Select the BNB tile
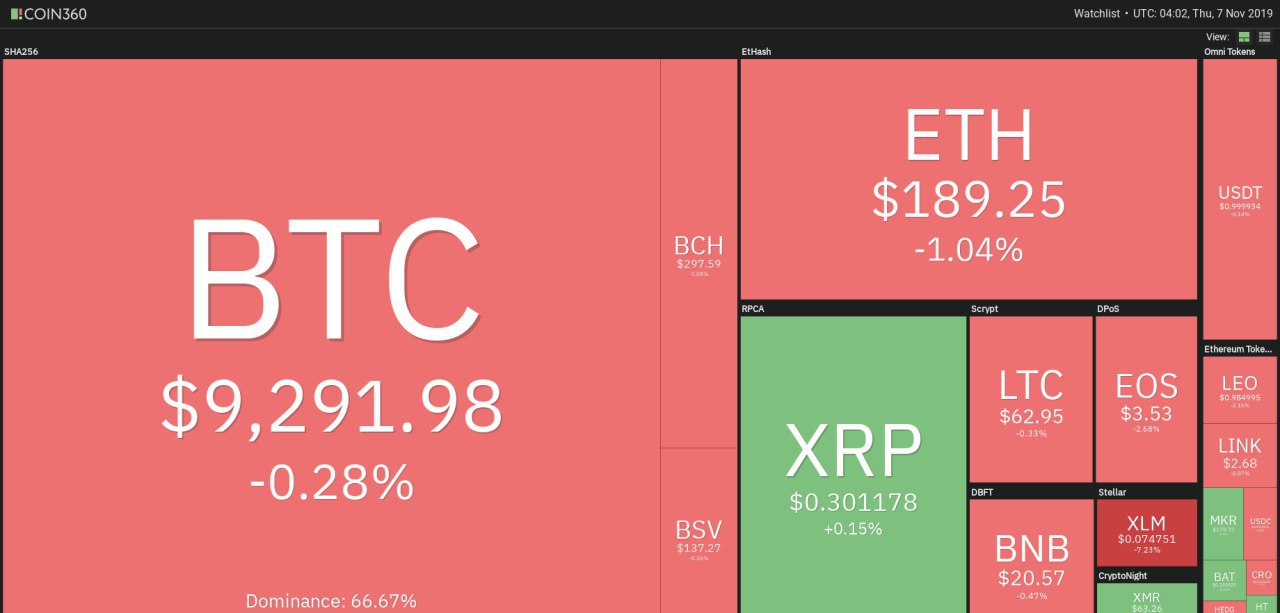This screenshot has width=1280, height=613. [x=1031, y=556]
